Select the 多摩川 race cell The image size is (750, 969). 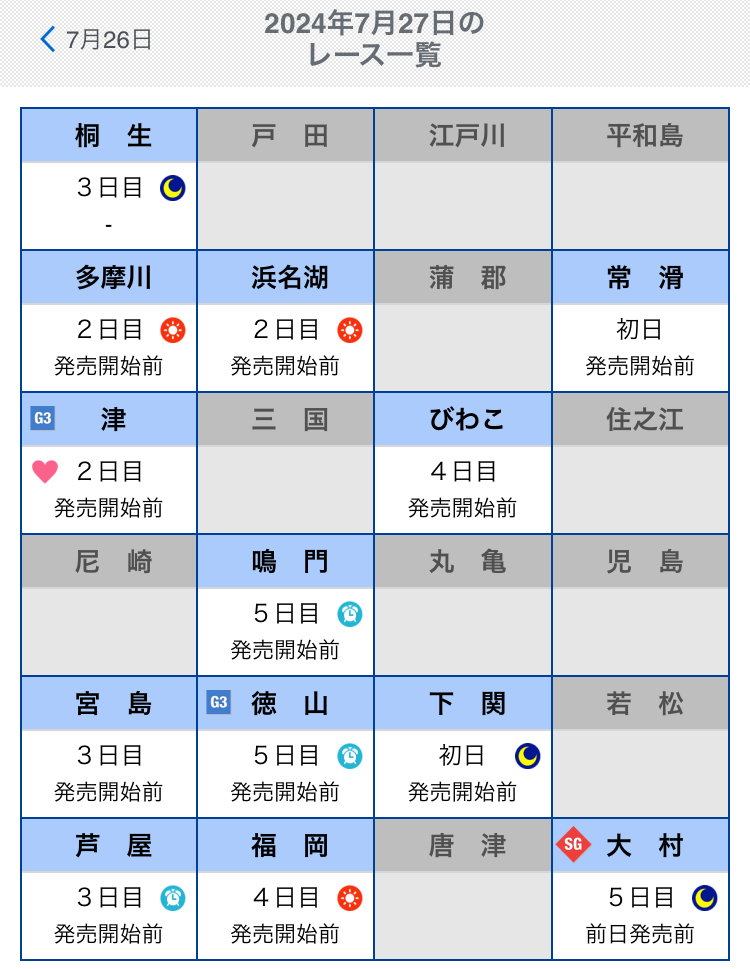pos(109,322)
